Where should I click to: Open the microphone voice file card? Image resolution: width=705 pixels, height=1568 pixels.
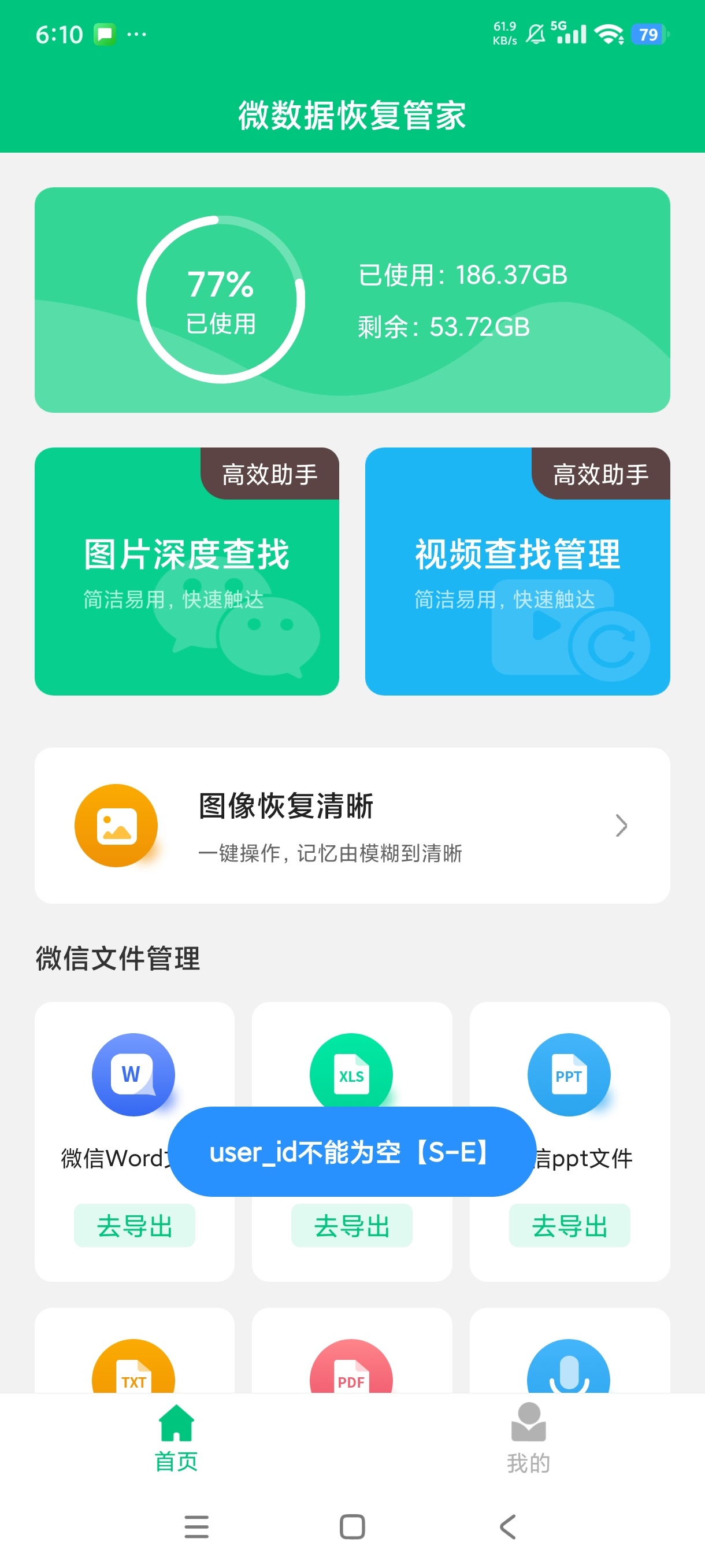(569, 1363)
